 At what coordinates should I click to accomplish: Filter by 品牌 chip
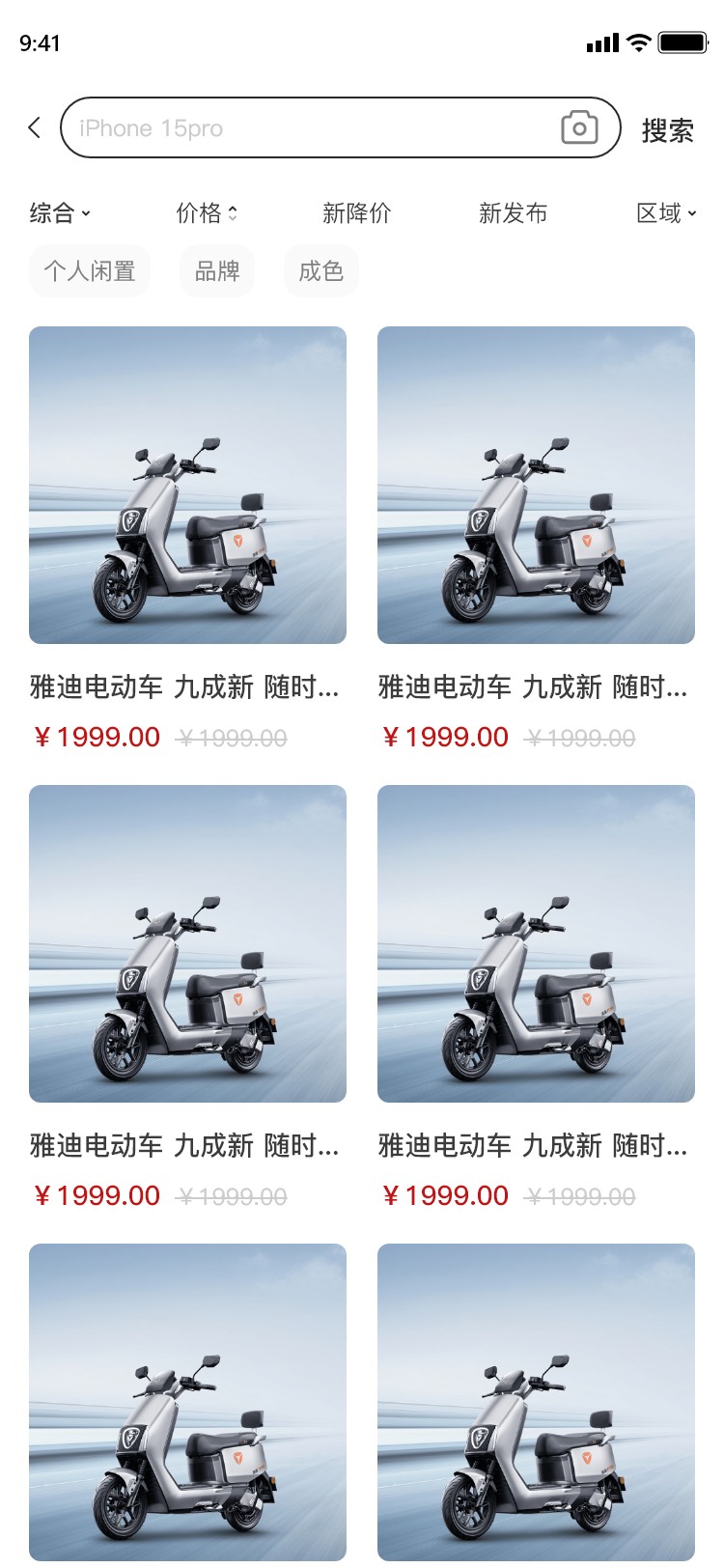(217, 270)
